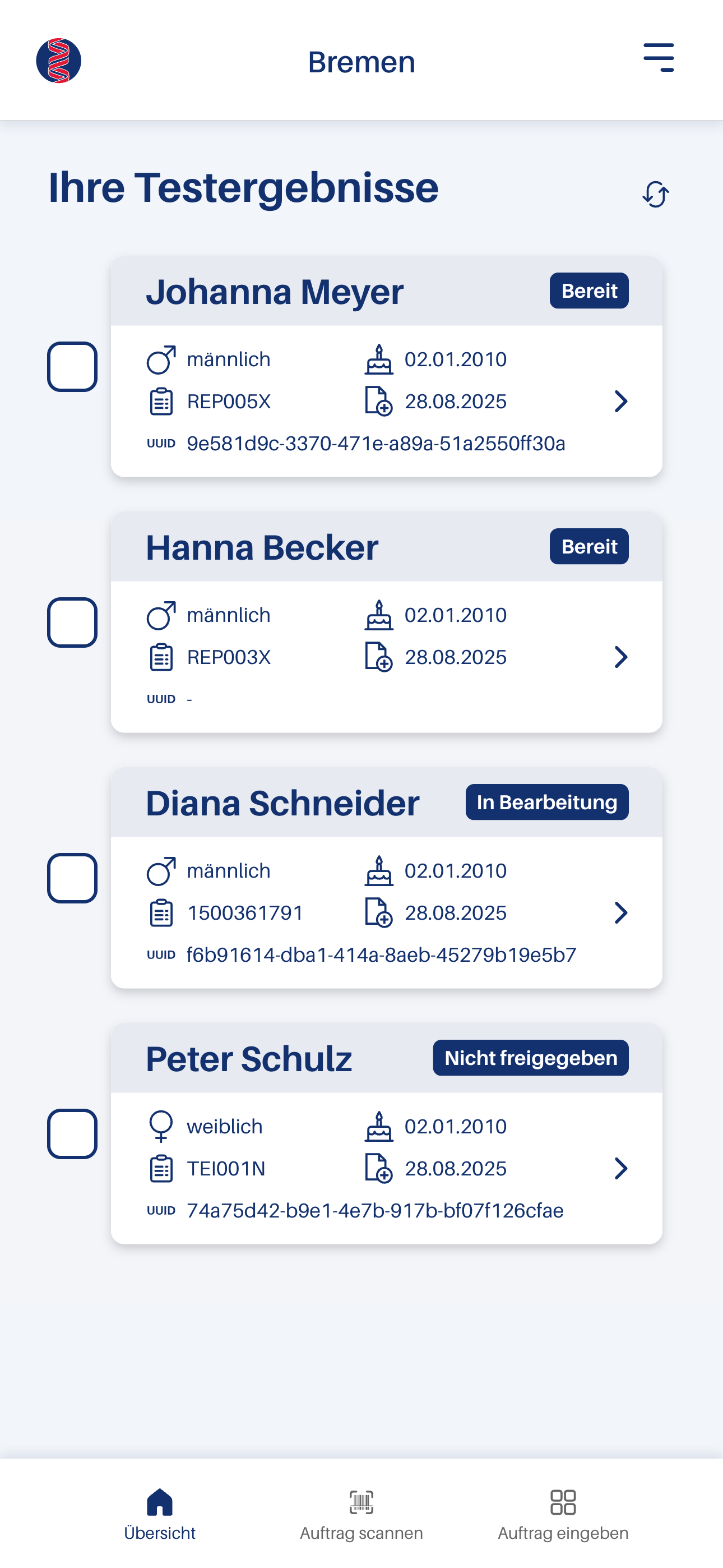
Task: Show details for Peter Schulz
Action: (620, 1169)
